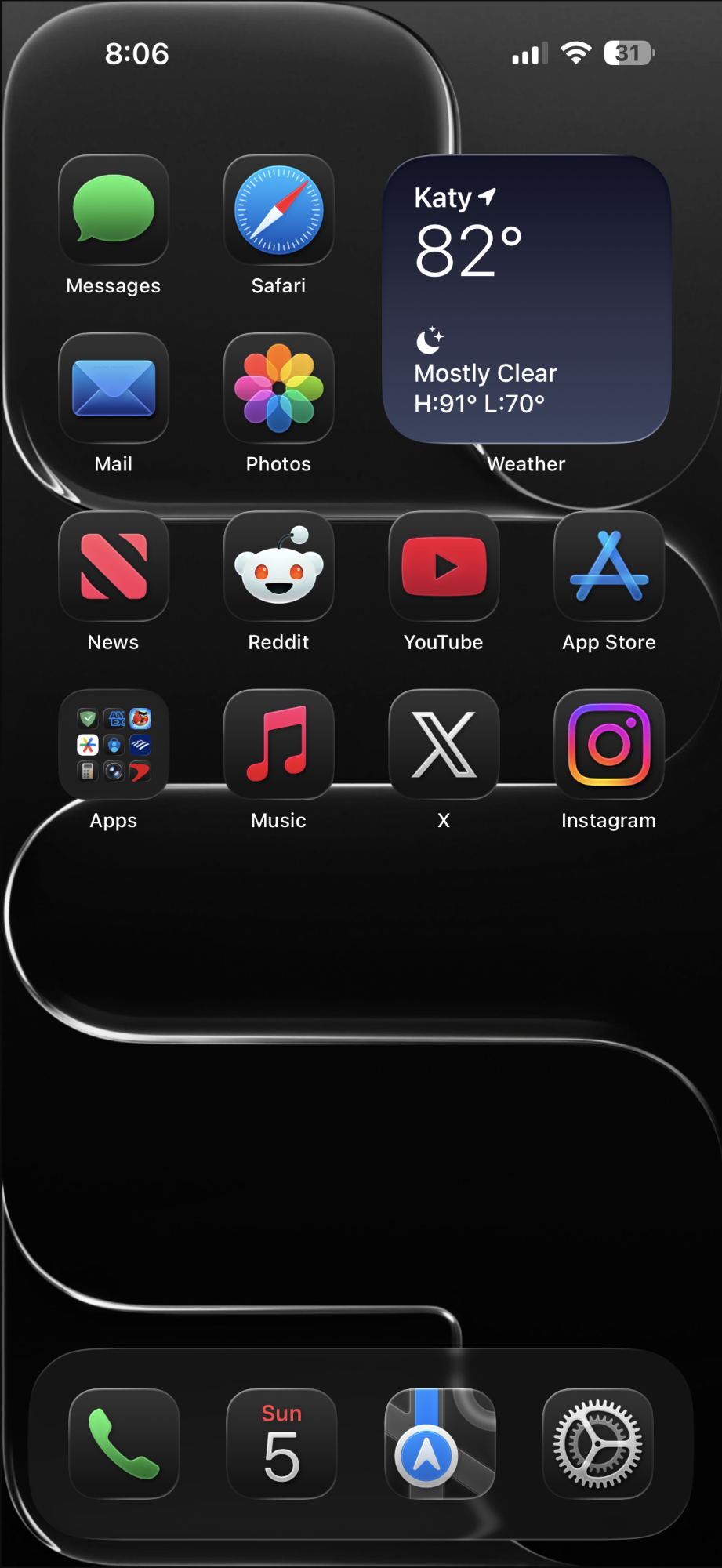Launch Safari browser
This screenshot has width=722, height=1568.
(x=279, y=210)
